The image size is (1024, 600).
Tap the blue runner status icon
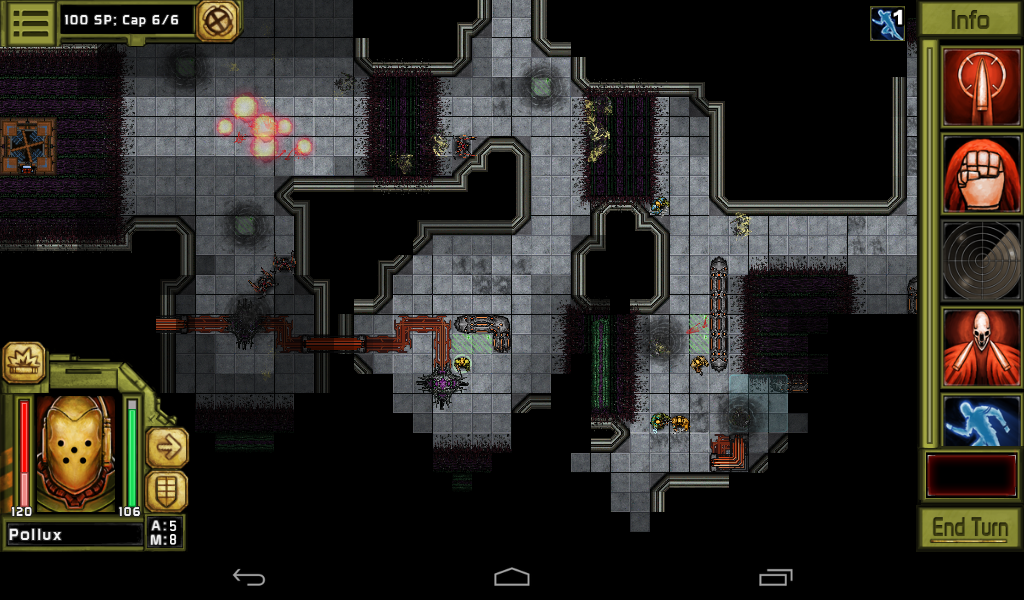tap(886, 22)
